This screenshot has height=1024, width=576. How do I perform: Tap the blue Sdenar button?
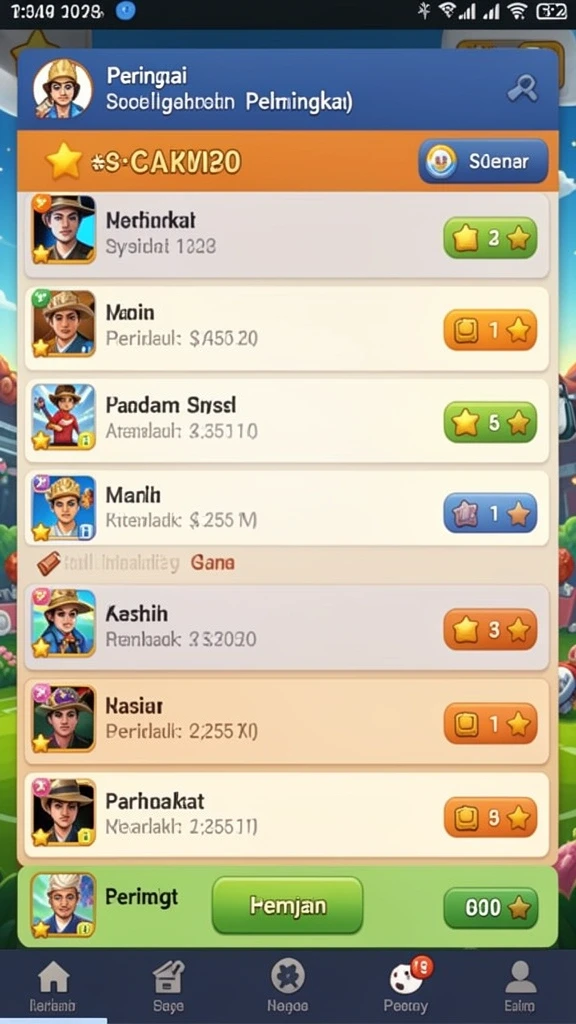pos(483,161)
